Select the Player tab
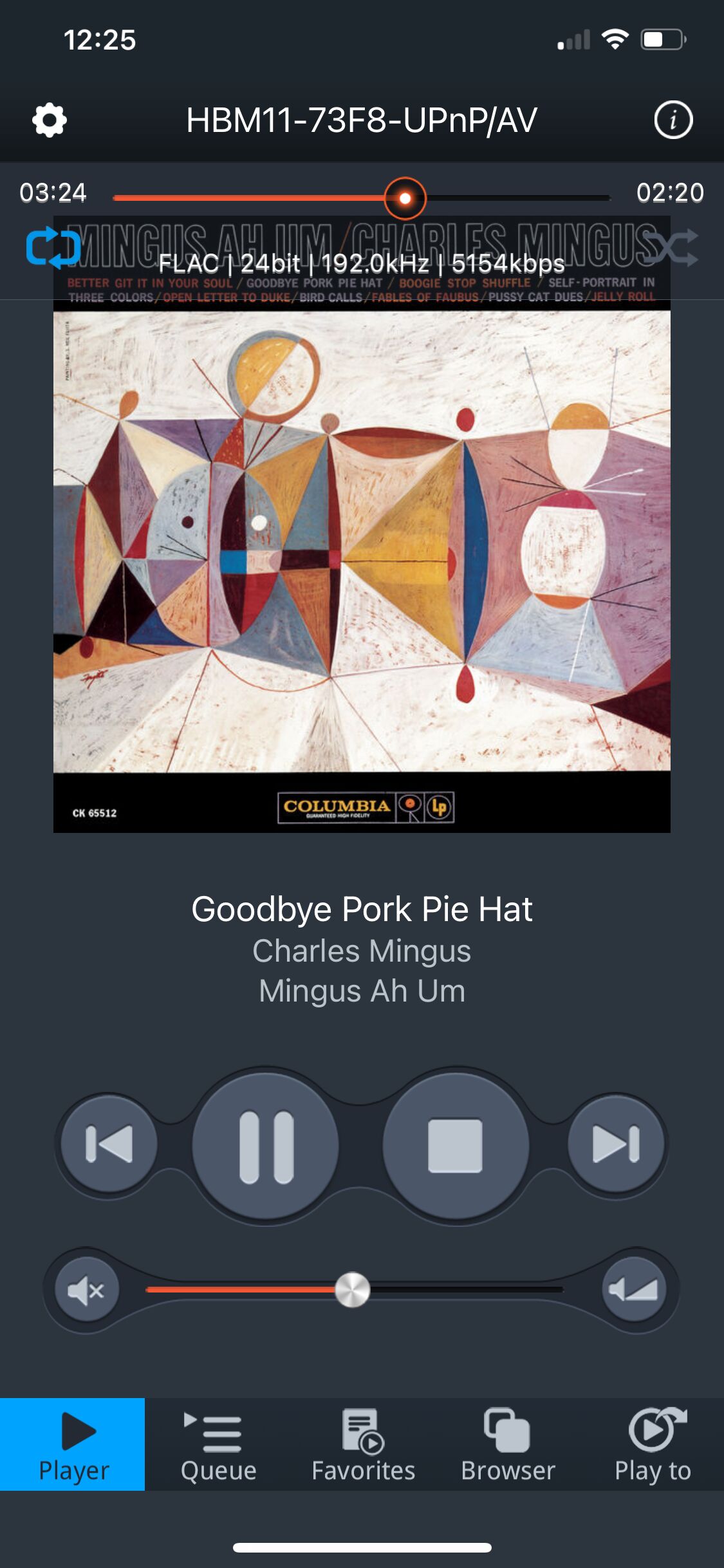 coord(73,1444)
